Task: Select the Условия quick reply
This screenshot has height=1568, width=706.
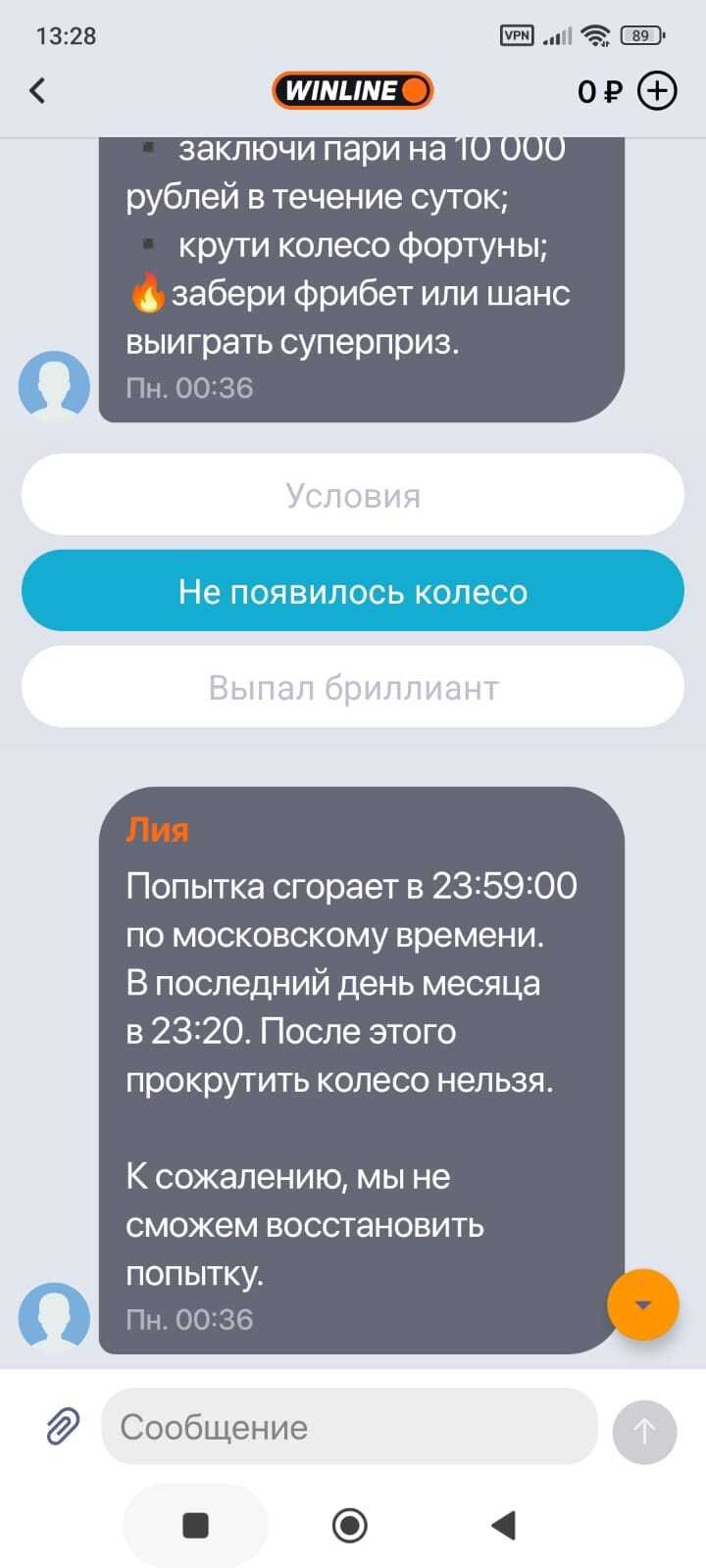Action: (x=353, y=496)
